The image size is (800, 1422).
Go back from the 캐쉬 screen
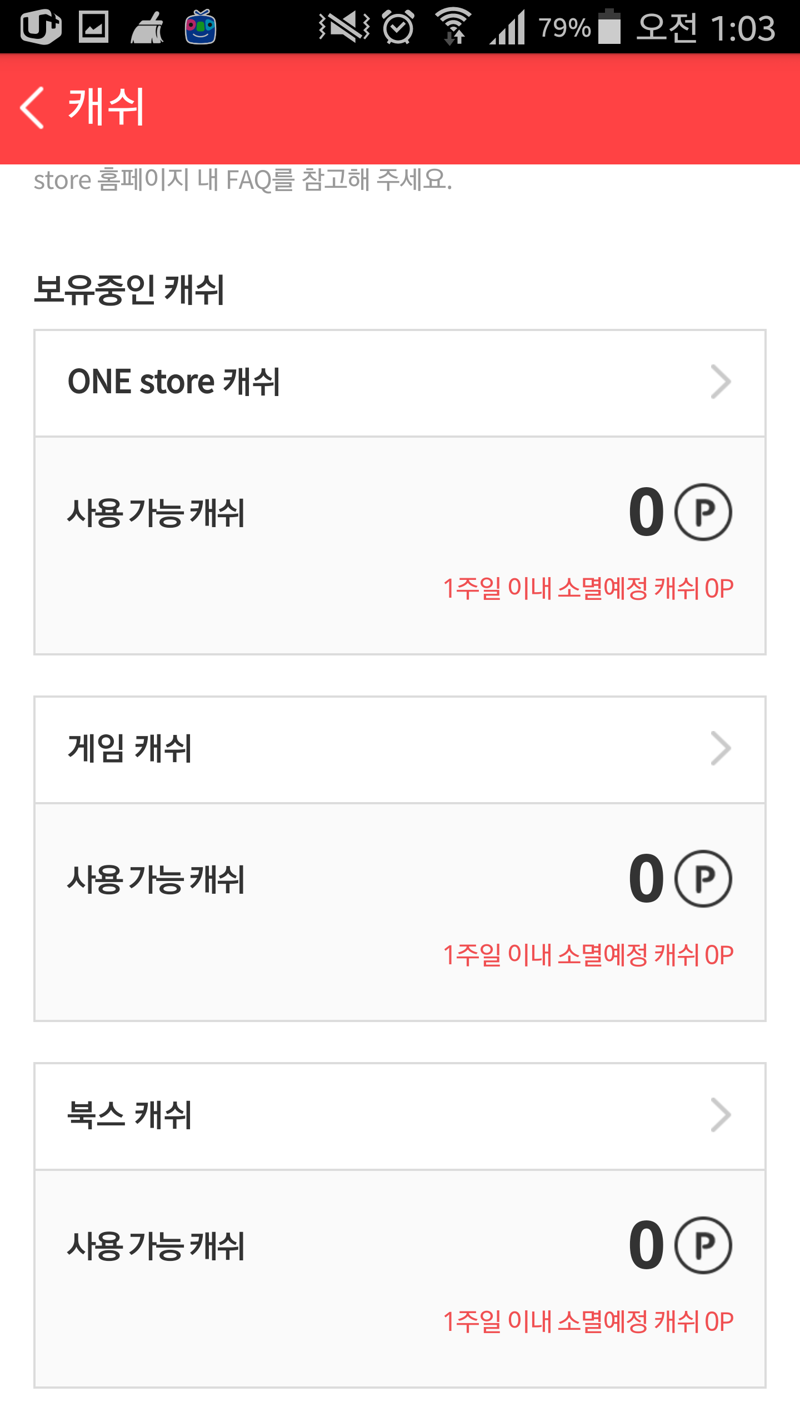(x=32, y=108)
